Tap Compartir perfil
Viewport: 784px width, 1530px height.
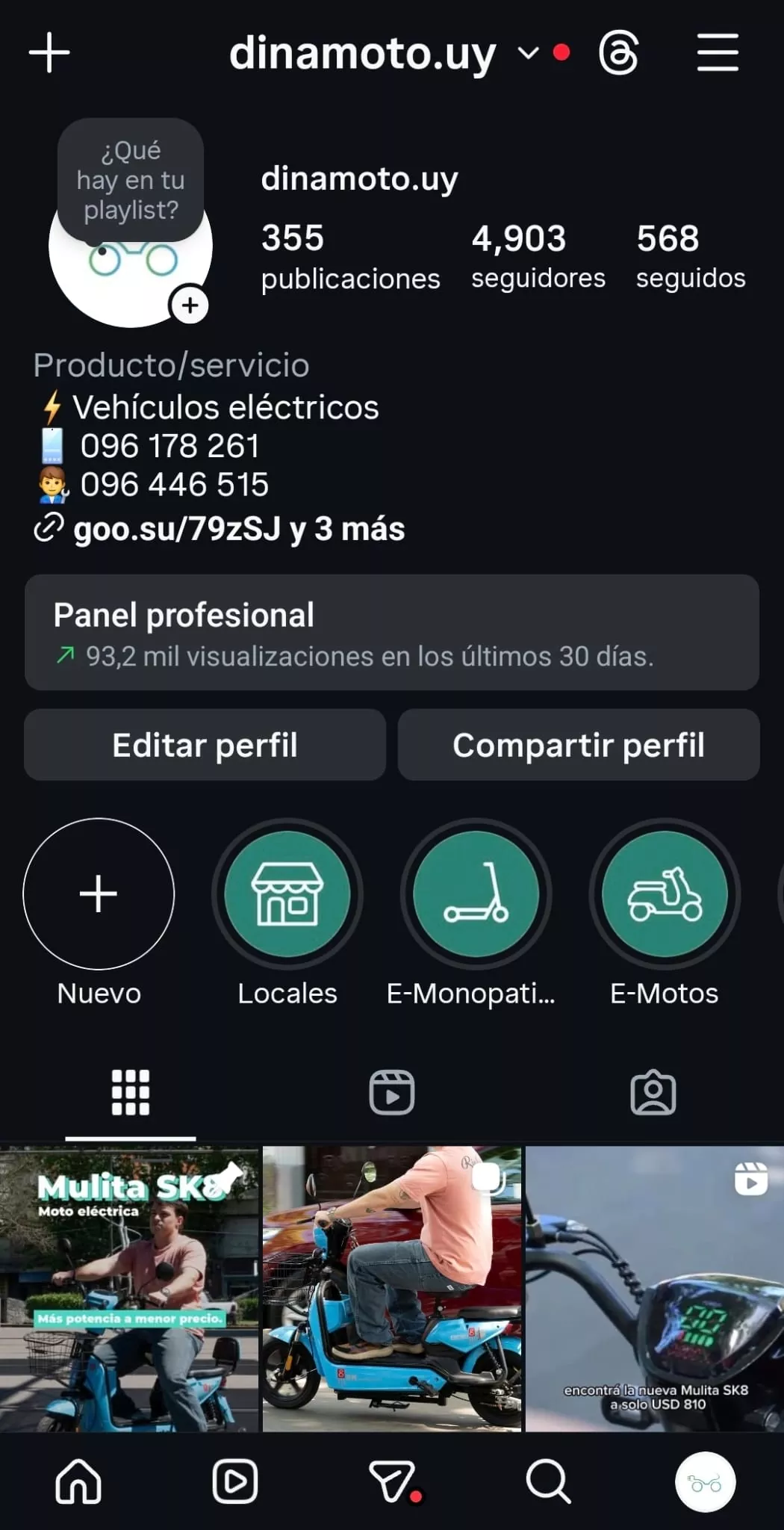click(579, 745)
